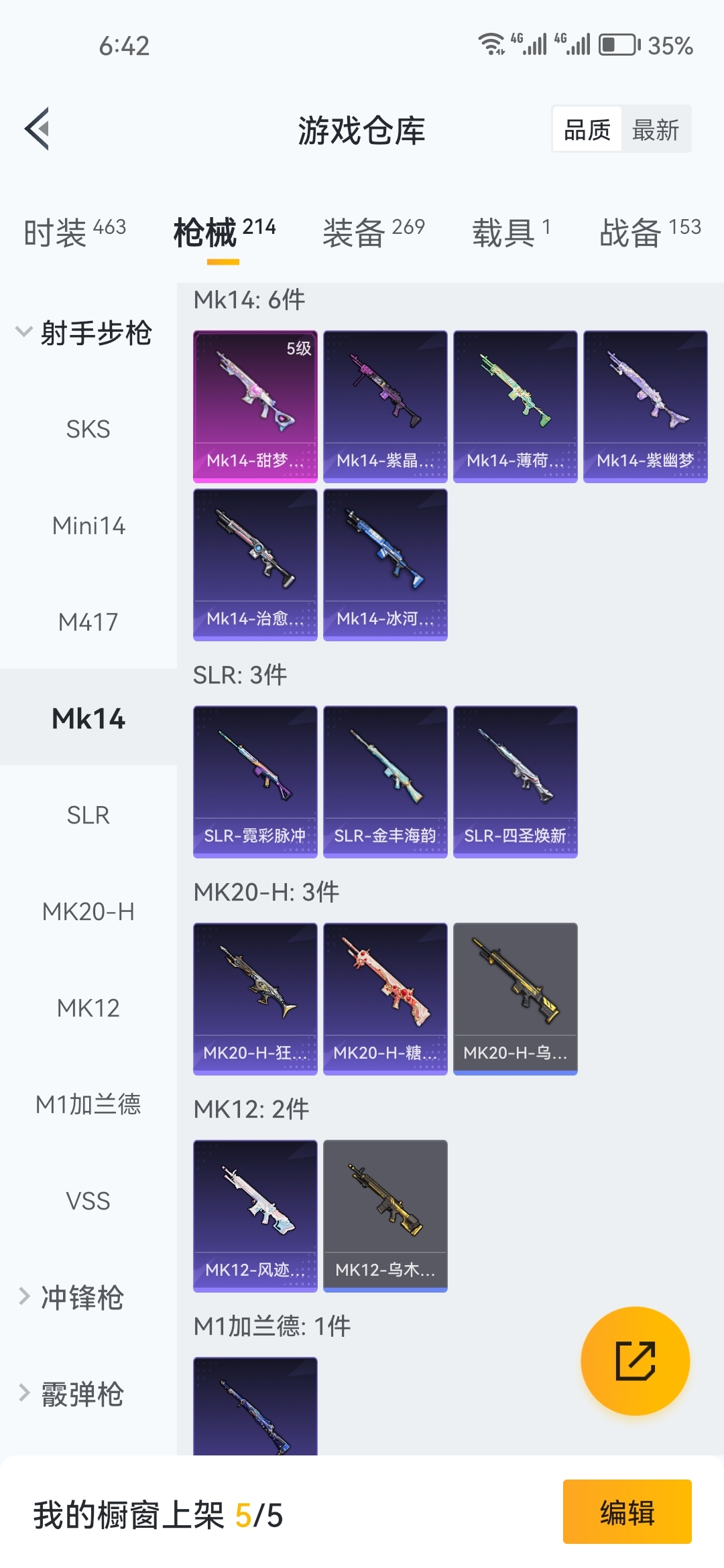Collapse the 射手步枪 category

[84, 332]
